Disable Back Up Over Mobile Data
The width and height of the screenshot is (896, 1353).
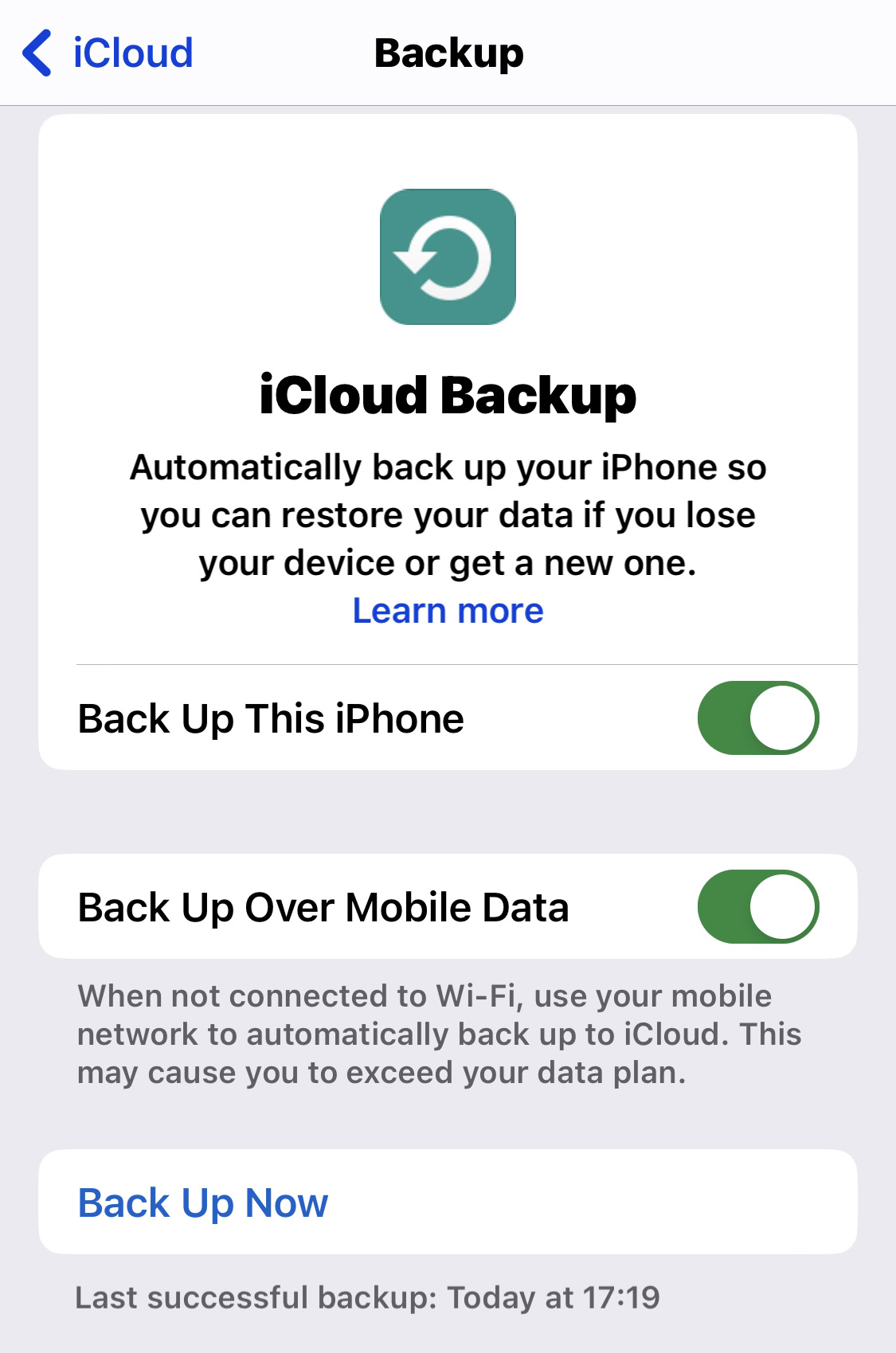tap(757, 906)
